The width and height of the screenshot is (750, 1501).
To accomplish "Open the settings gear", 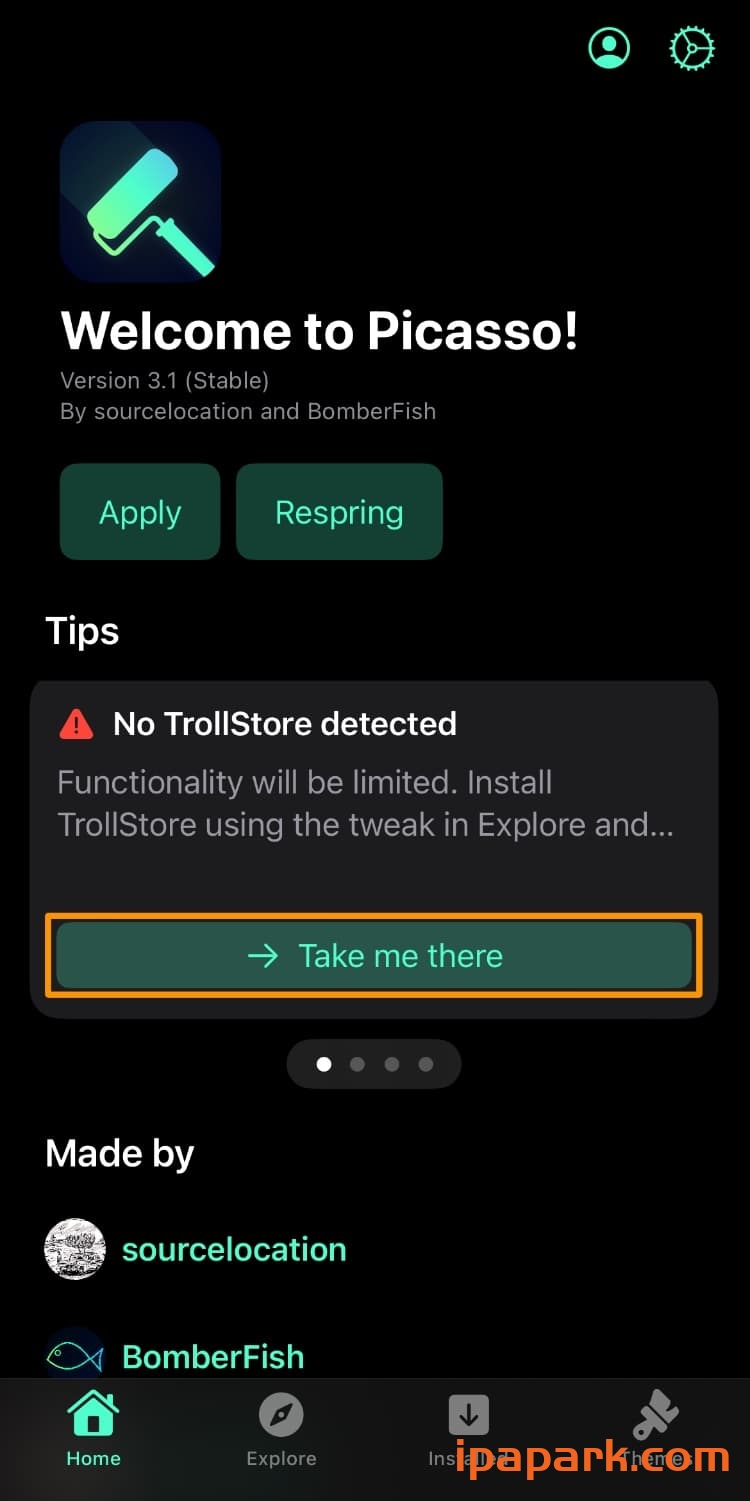I will tap(691, 48).
